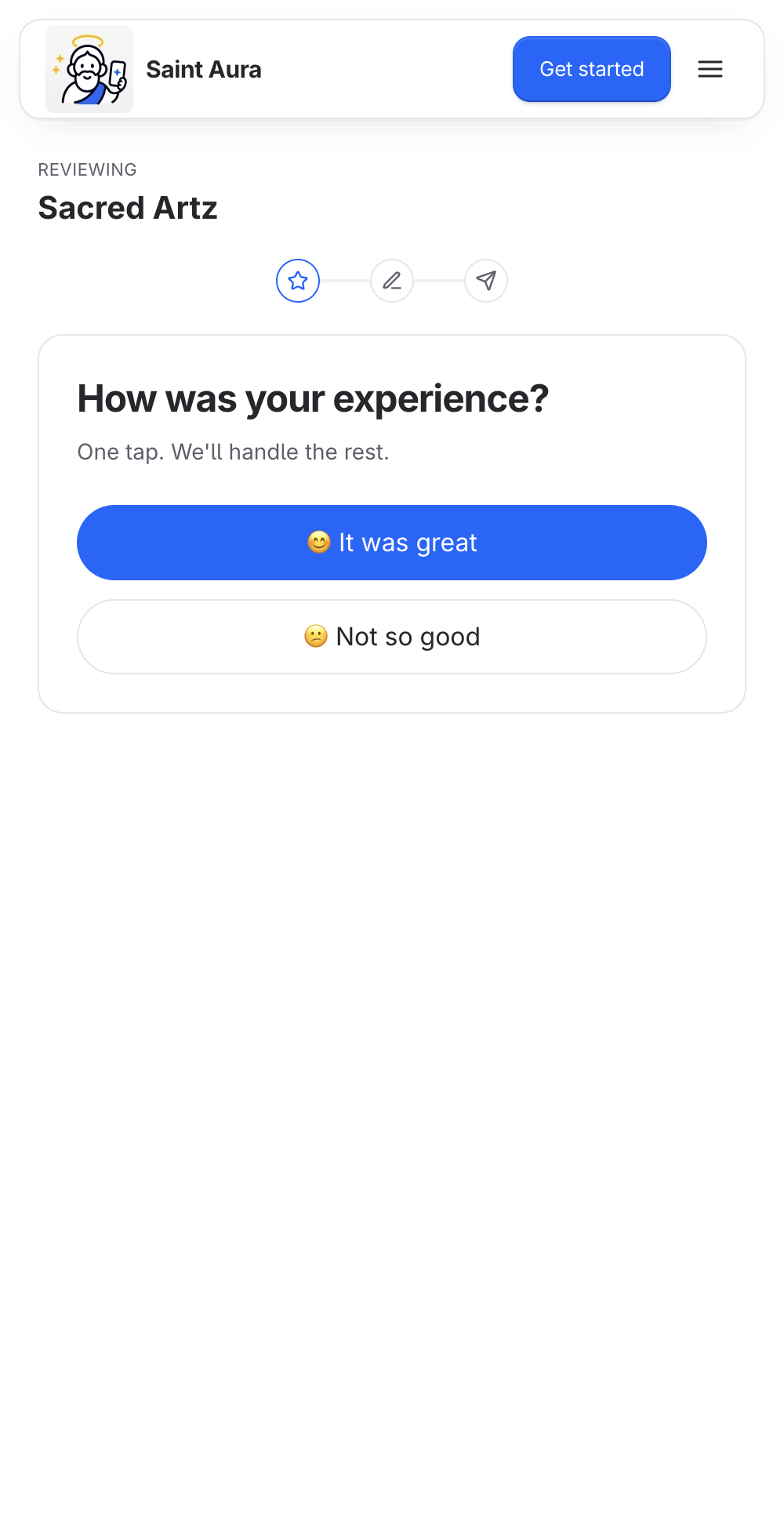The height and width of the screenshot is (1515, 784).
Task: Tap the send step indicator
Action: [x=486, y=281]
